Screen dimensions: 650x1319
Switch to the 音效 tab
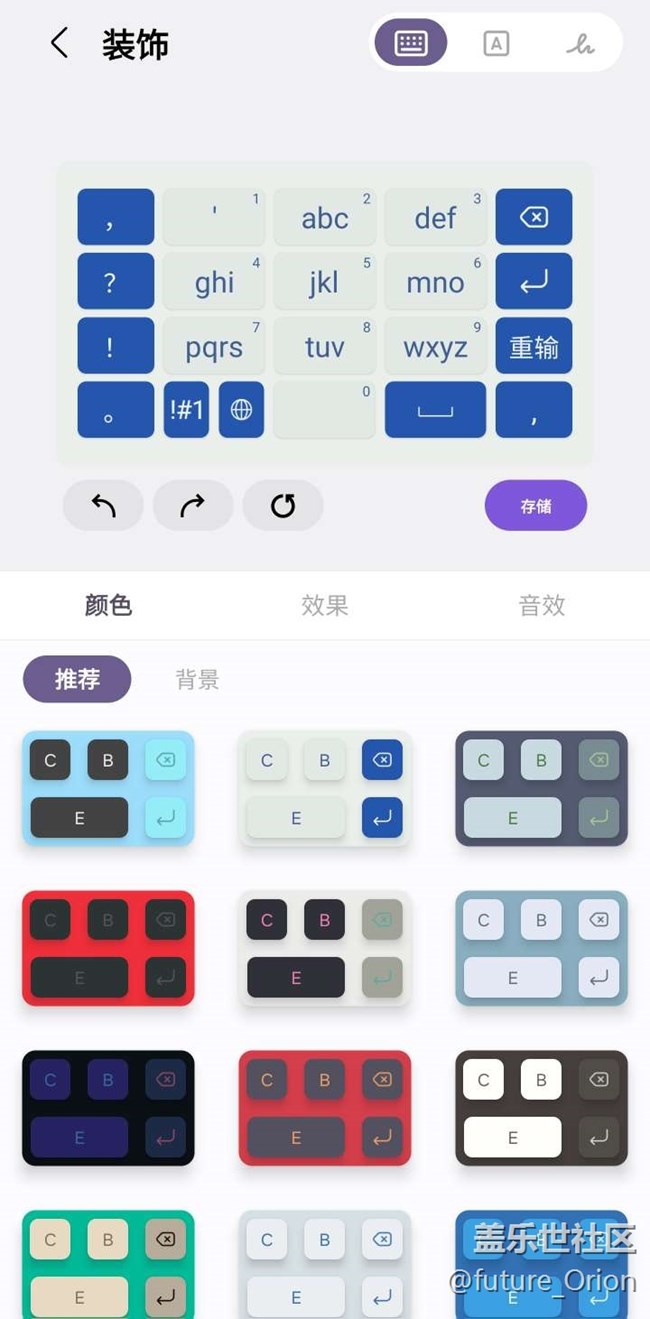[542, 605]
